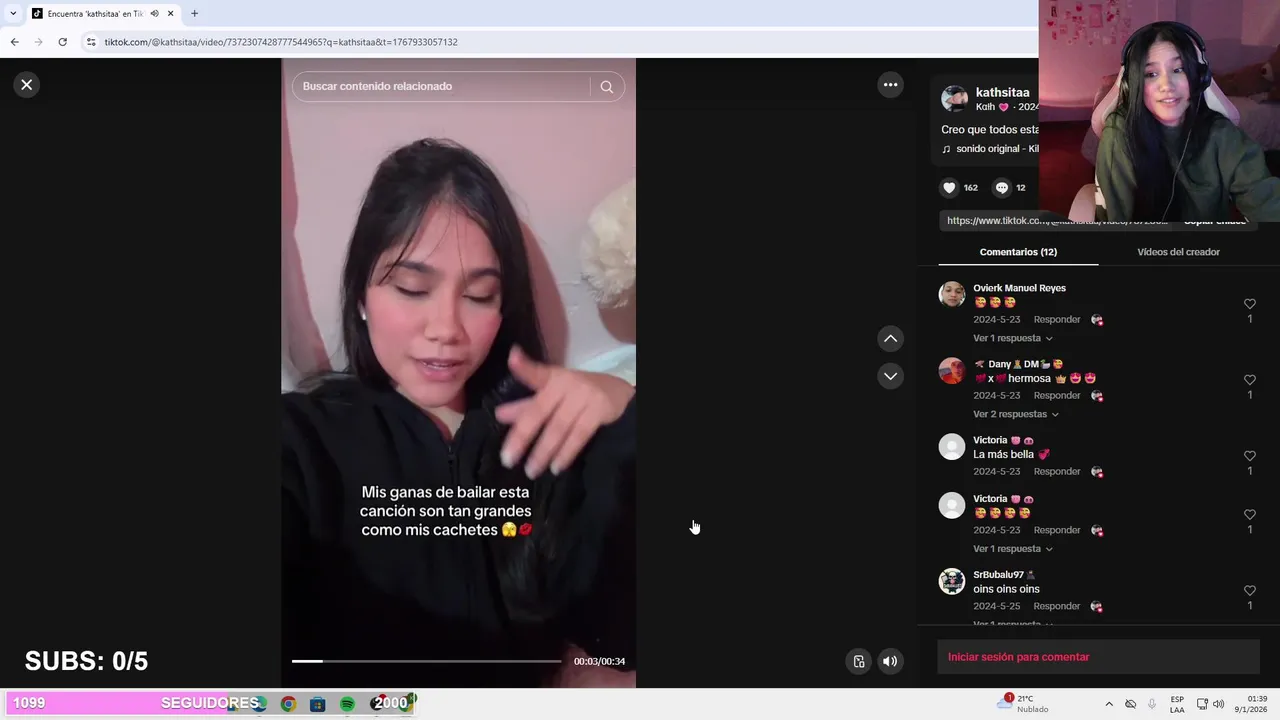This screenshot has height=720, width=1280.
Task: Like SrBubalu97's comment
Action: tap(1249, 591)
